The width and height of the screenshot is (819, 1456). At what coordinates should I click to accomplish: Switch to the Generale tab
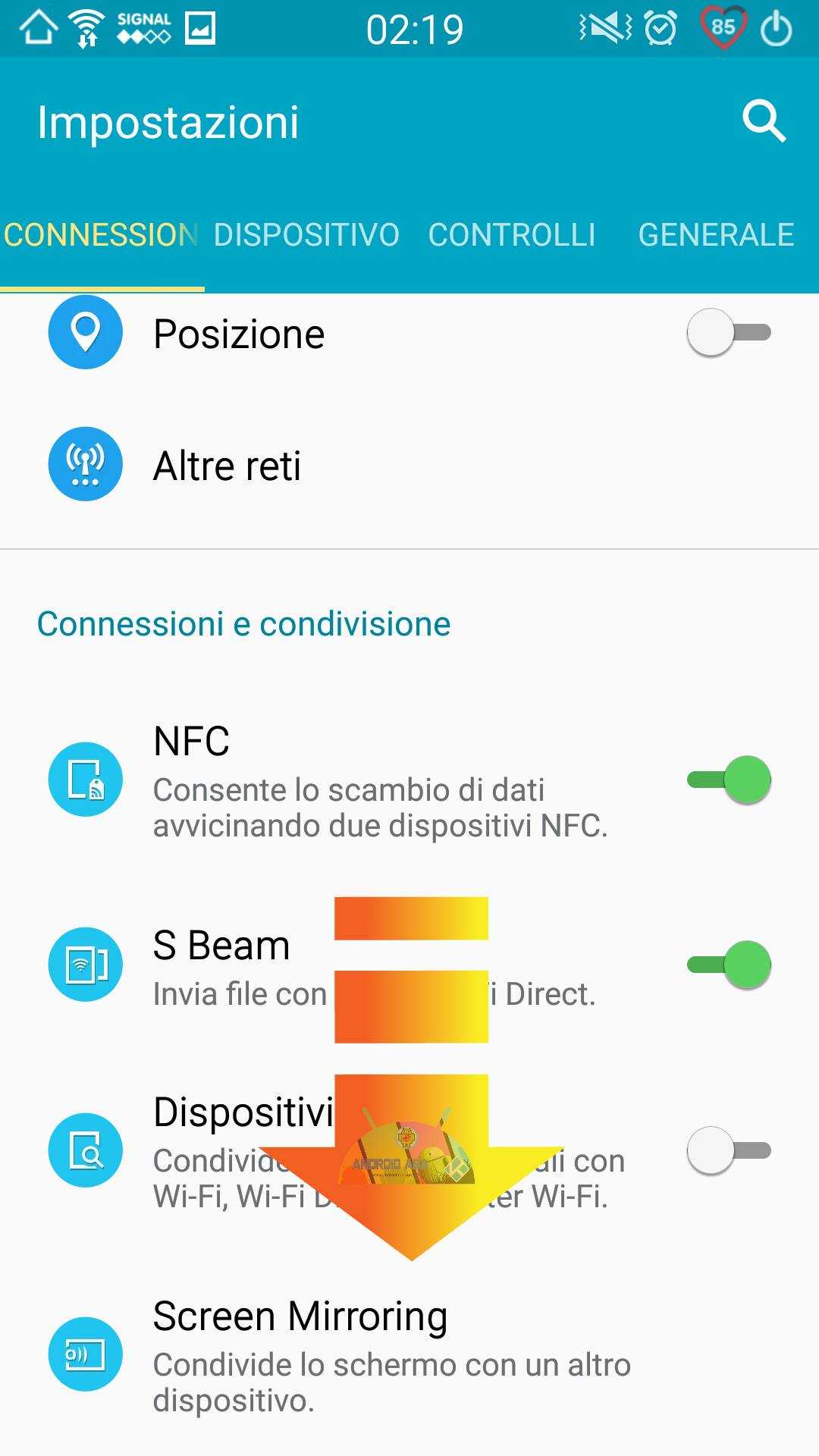click(x=717, y=235)
